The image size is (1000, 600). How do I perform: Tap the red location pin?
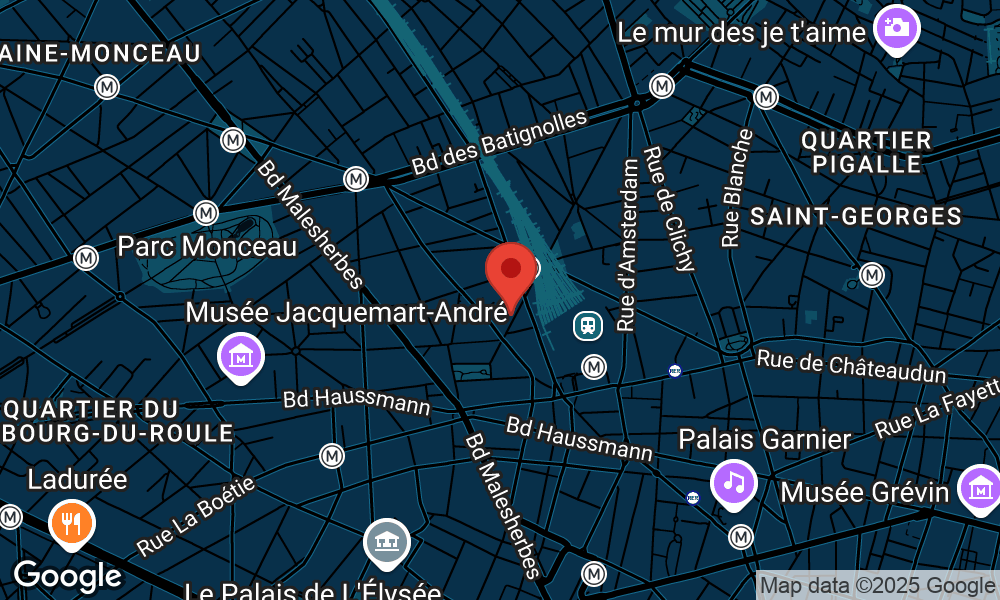click(x=511, y=272)
